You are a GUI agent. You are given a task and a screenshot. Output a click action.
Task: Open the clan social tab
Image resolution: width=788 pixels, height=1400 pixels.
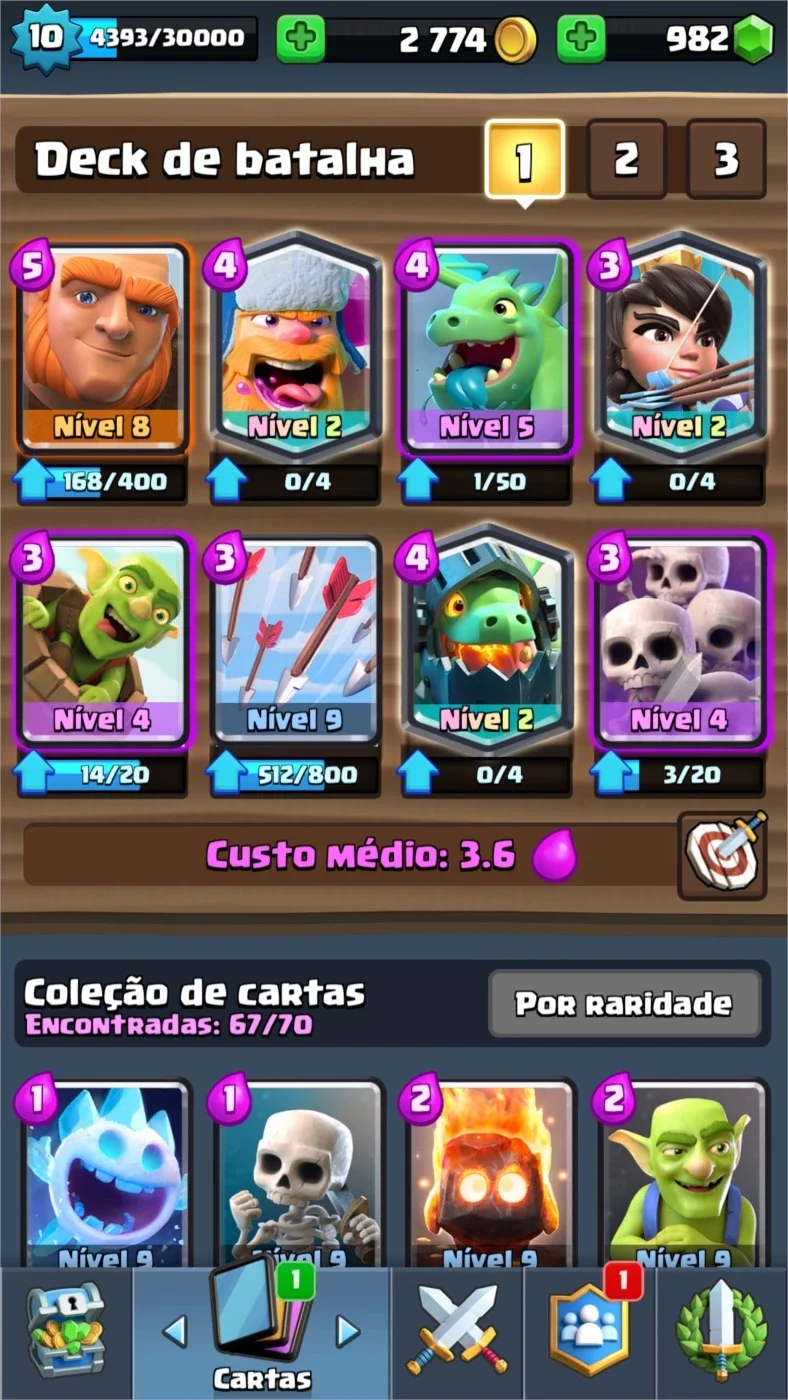[x=590, y=1333]
